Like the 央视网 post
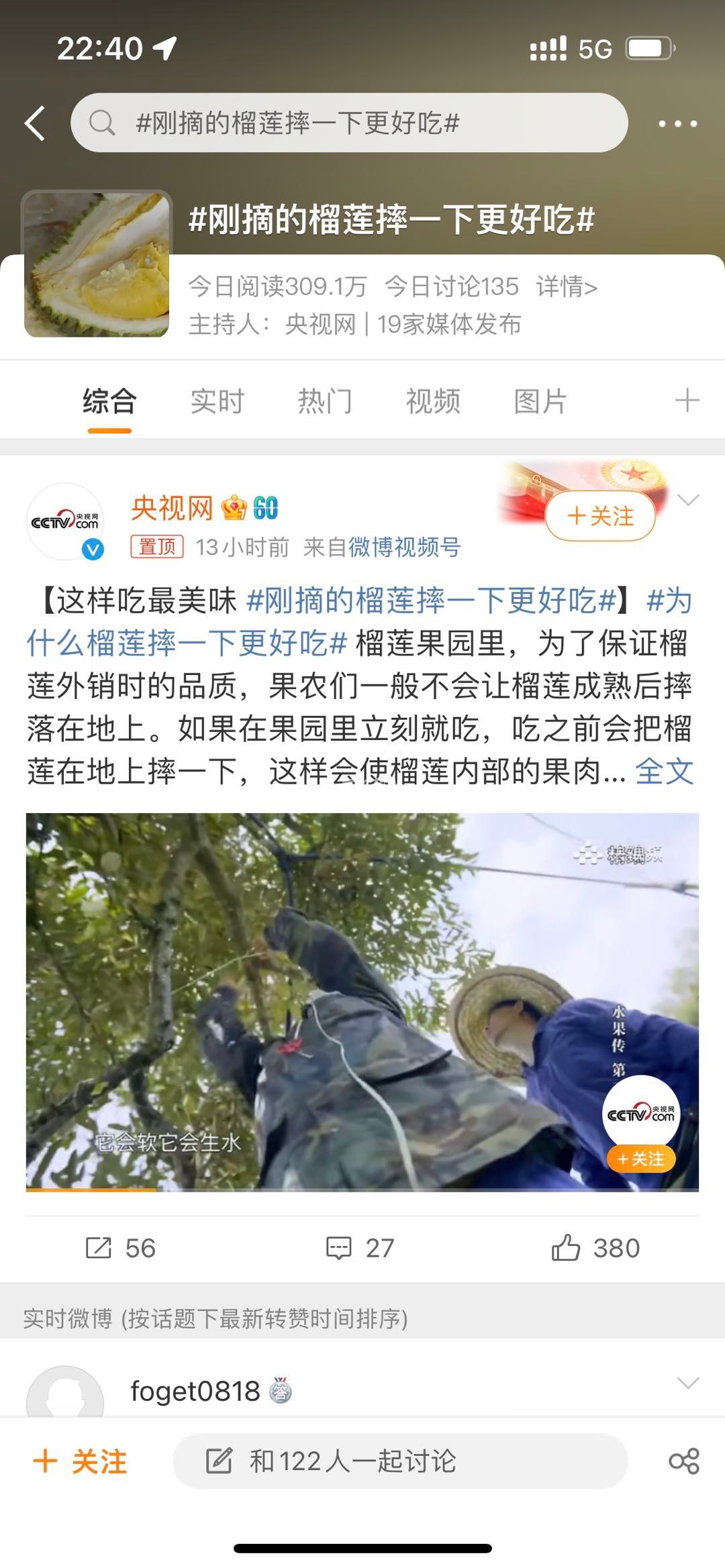The image size is (725, 1568). coord(595,1249)
